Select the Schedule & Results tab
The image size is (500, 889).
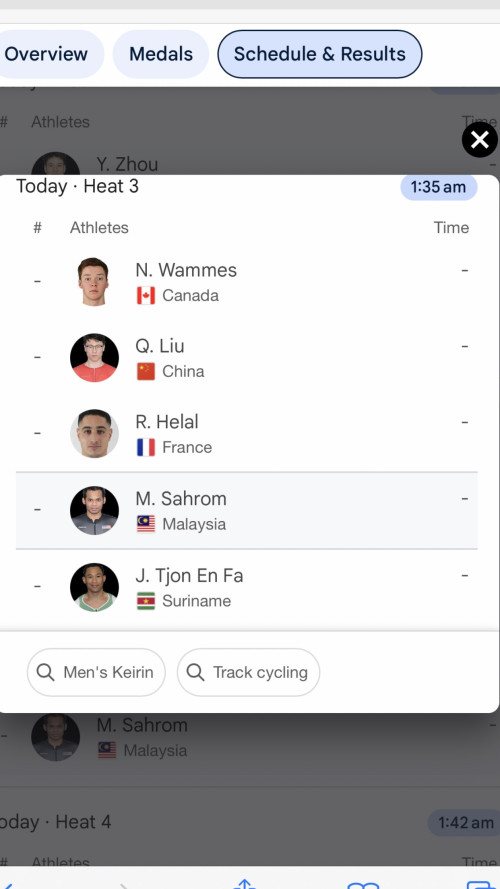pos(320,54)
